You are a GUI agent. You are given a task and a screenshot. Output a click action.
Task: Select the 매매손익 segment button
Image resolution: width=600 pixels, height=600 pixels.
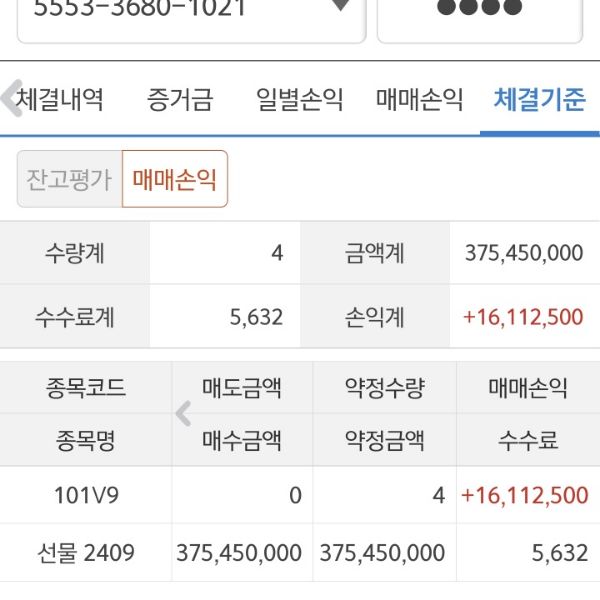174,179
